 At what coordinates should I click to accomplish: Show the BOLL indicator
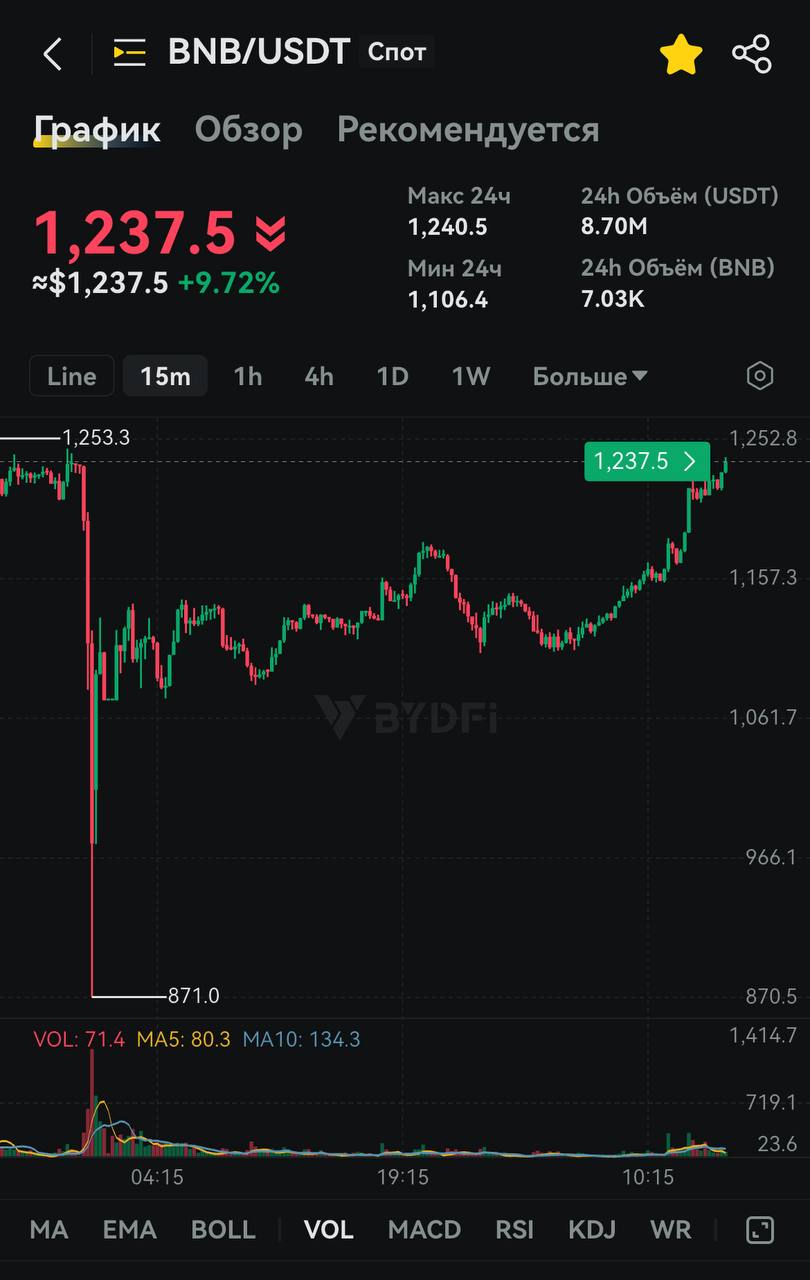coord(223,1229)
